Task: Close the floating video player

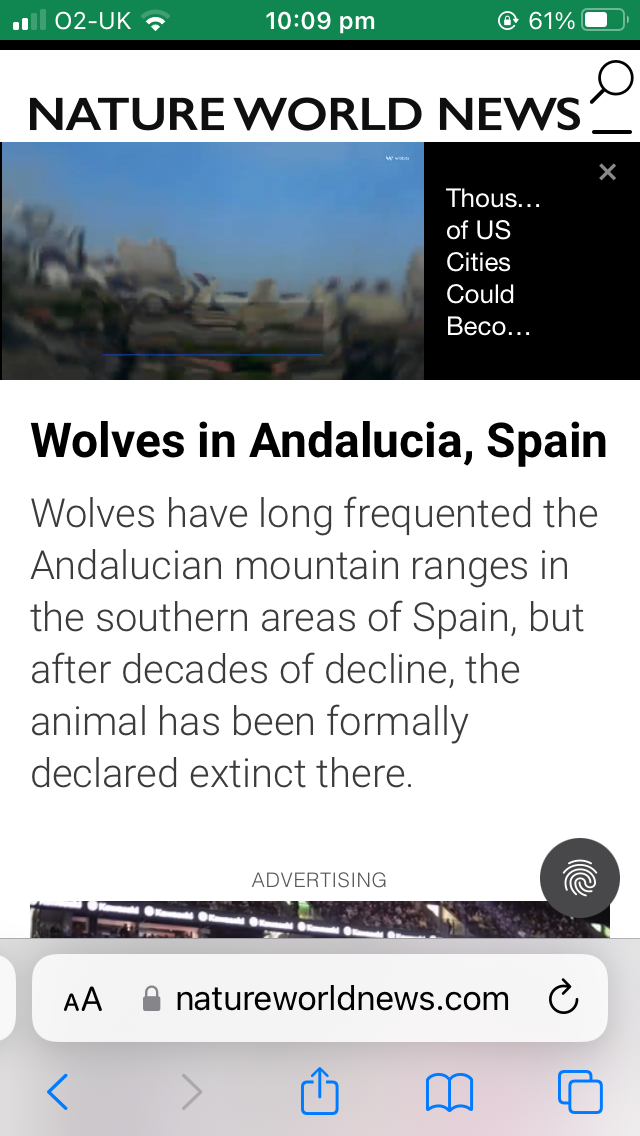Action: [607, 172]
